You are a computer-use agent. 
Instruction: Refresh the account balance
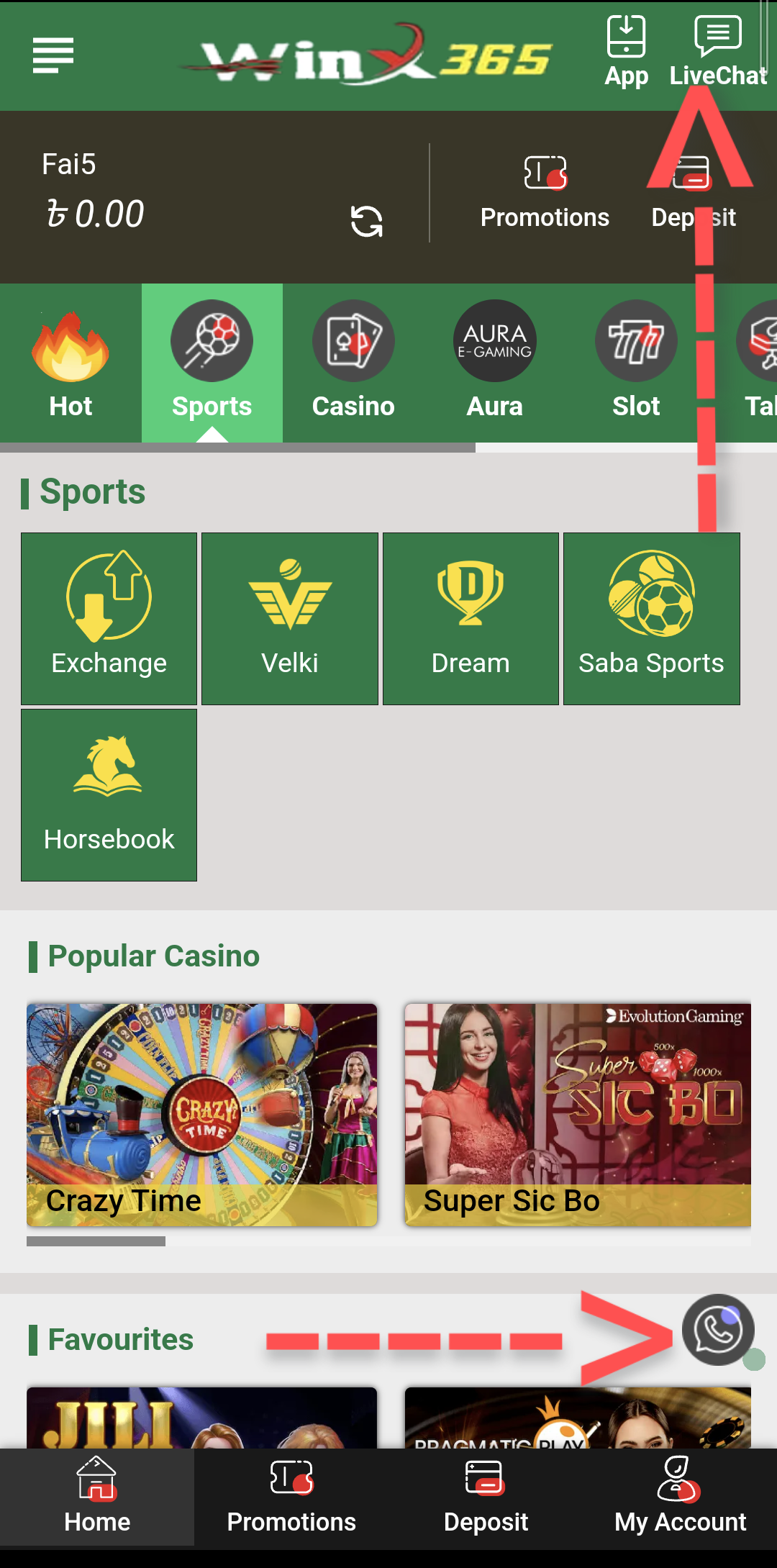(366, 221)
